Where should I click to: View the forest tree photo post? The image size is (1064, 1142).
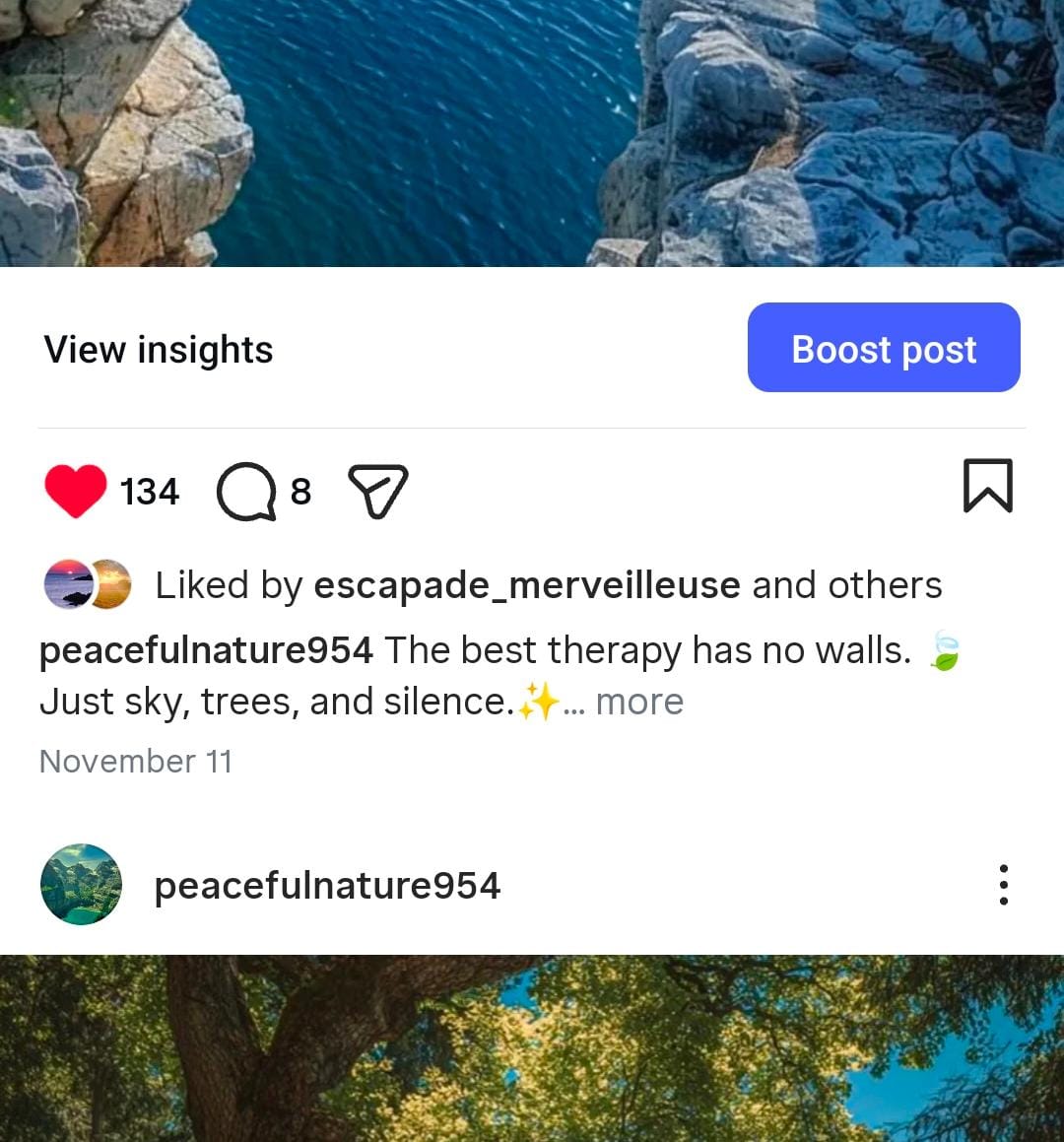(532, 1047)
